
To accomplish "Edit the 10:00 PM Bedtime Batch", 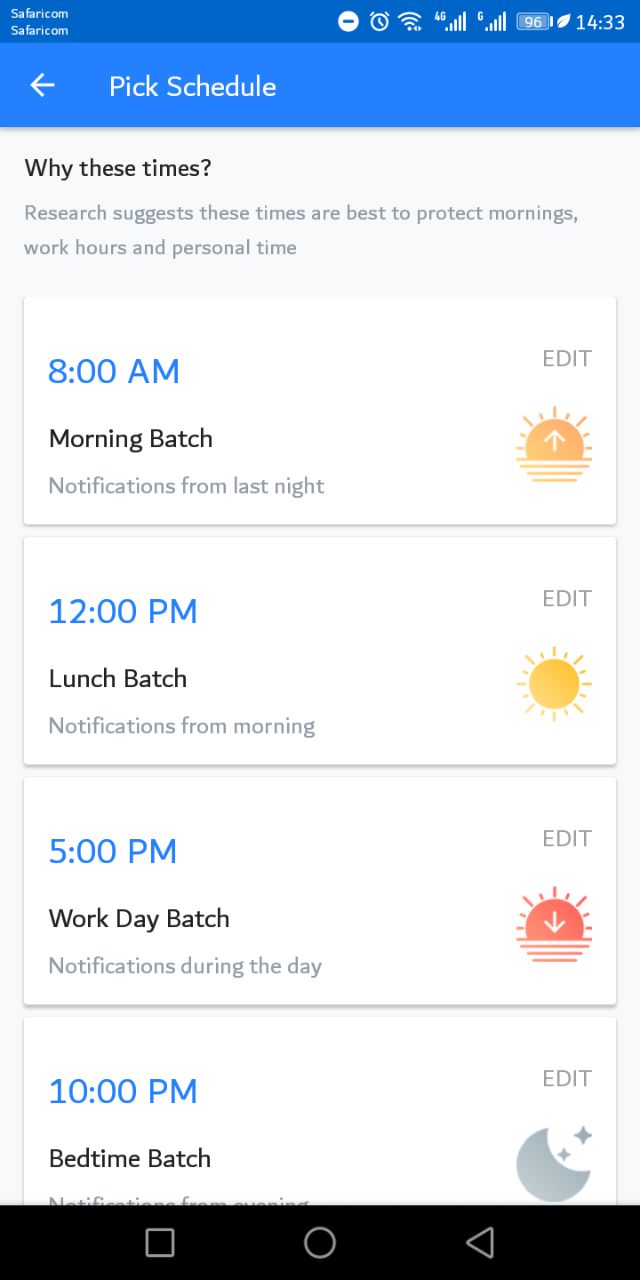I will [x=567, y=1078].
